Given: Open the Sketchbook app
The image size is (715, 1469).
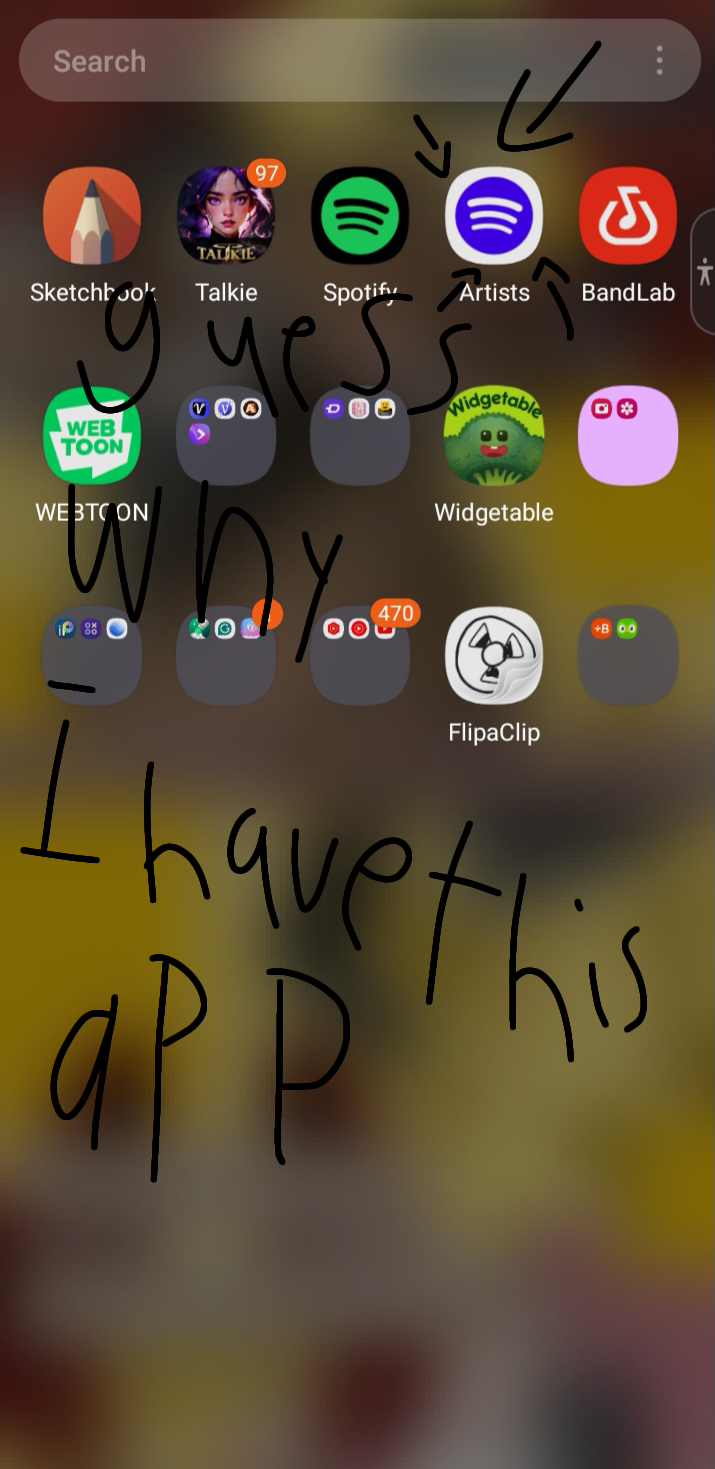Looking at the screenshot, I should 92,217.
